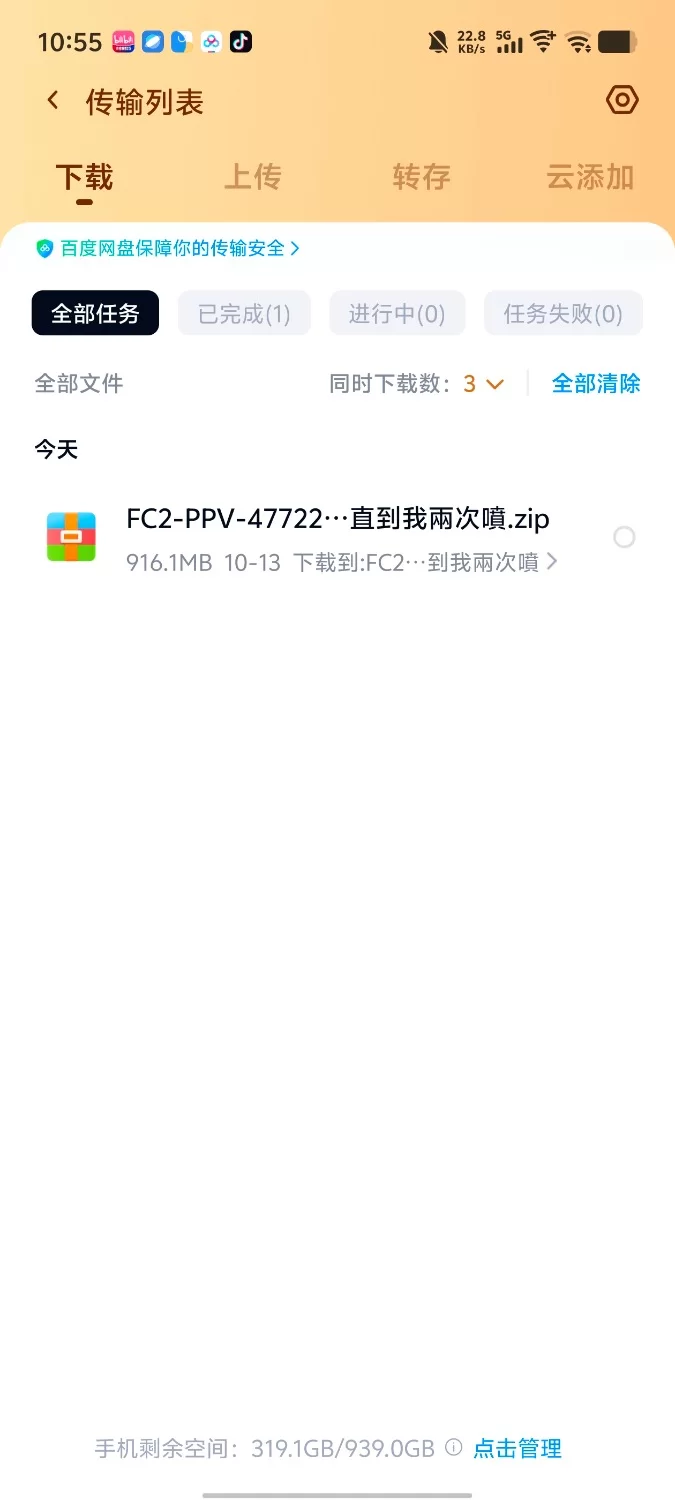Image resolution: width=675 pixels, height=1500 pixels.
Task: Tap 点击管理 to manage storage
Action: pos(517,1448)
